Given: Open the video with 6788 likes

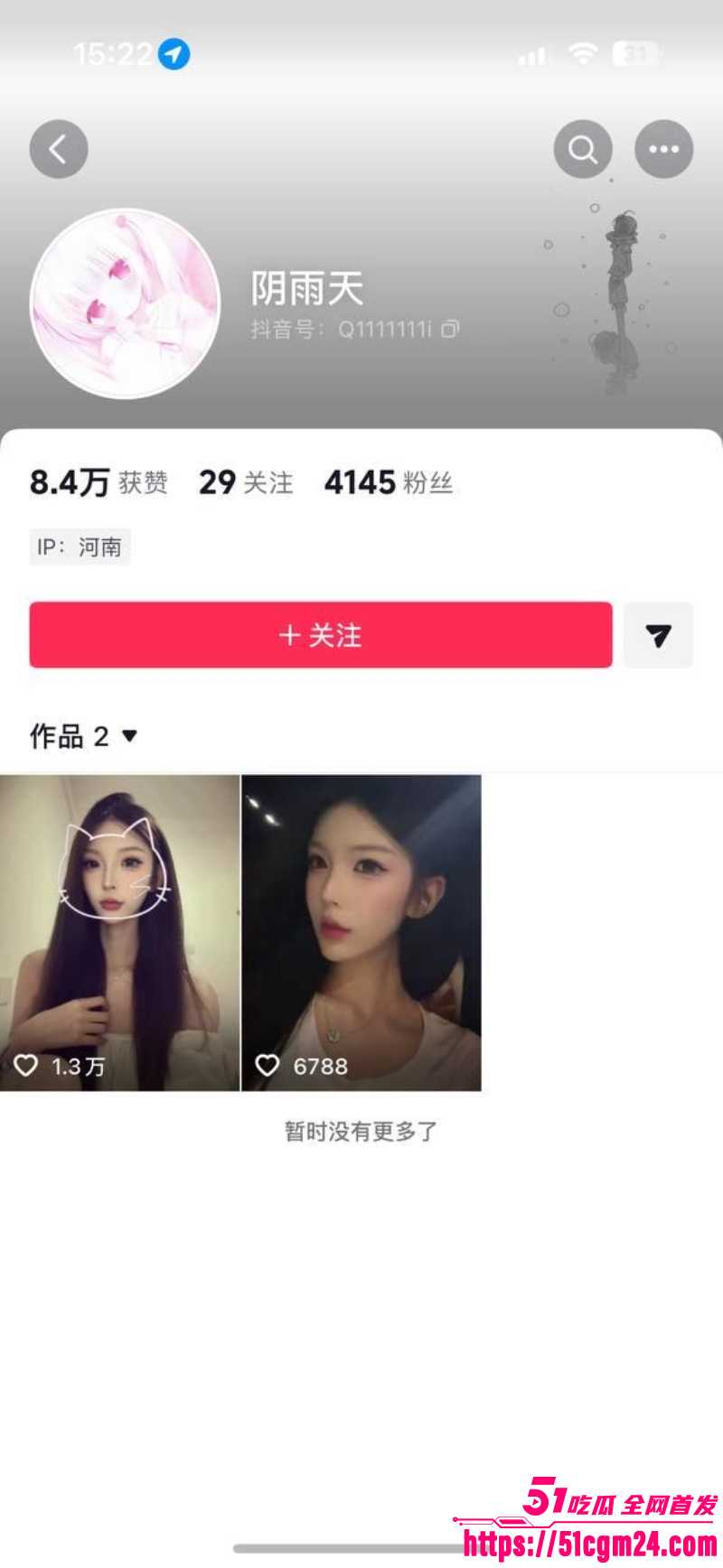Looking at the screenshot, I should 361,932.
